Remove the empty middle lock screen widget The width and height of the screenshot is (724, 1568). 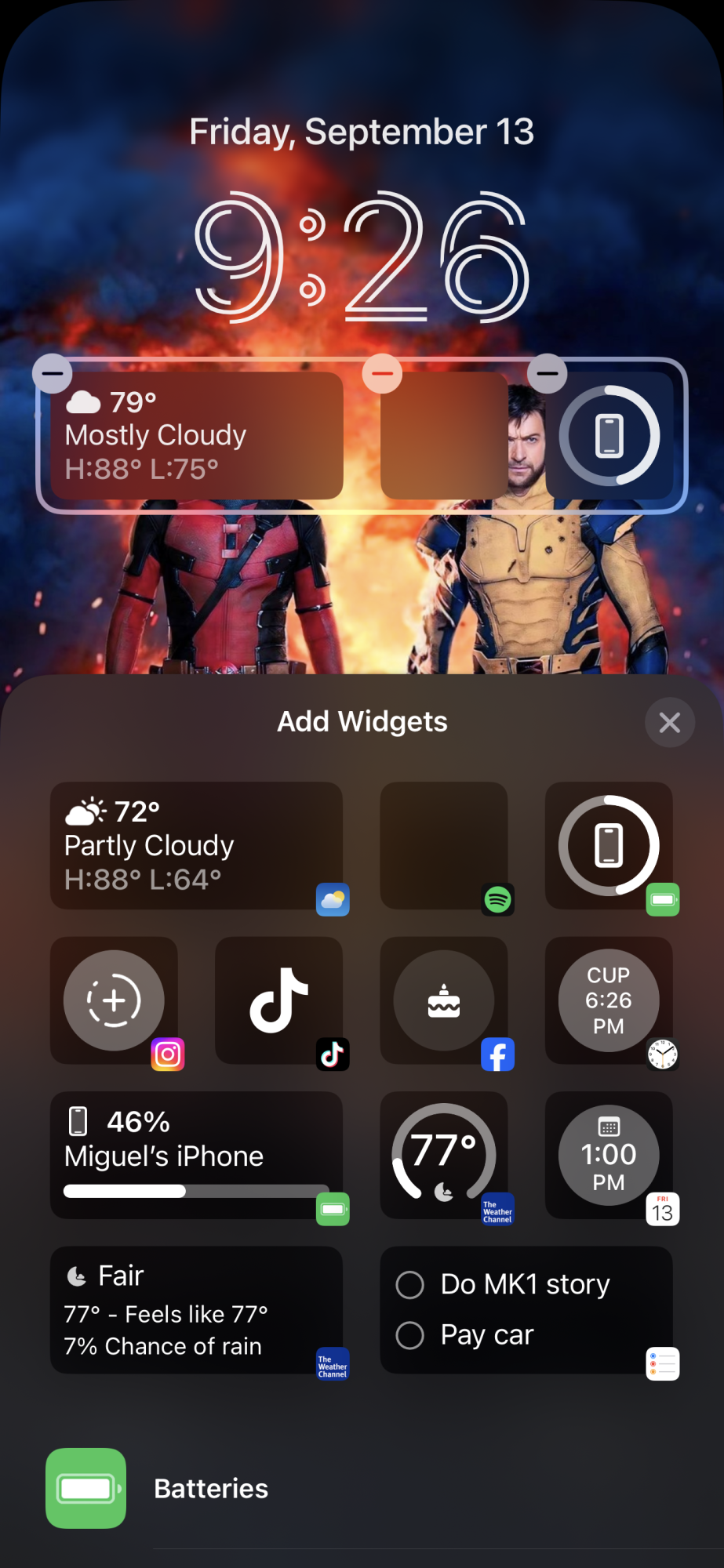pos(382,373)
